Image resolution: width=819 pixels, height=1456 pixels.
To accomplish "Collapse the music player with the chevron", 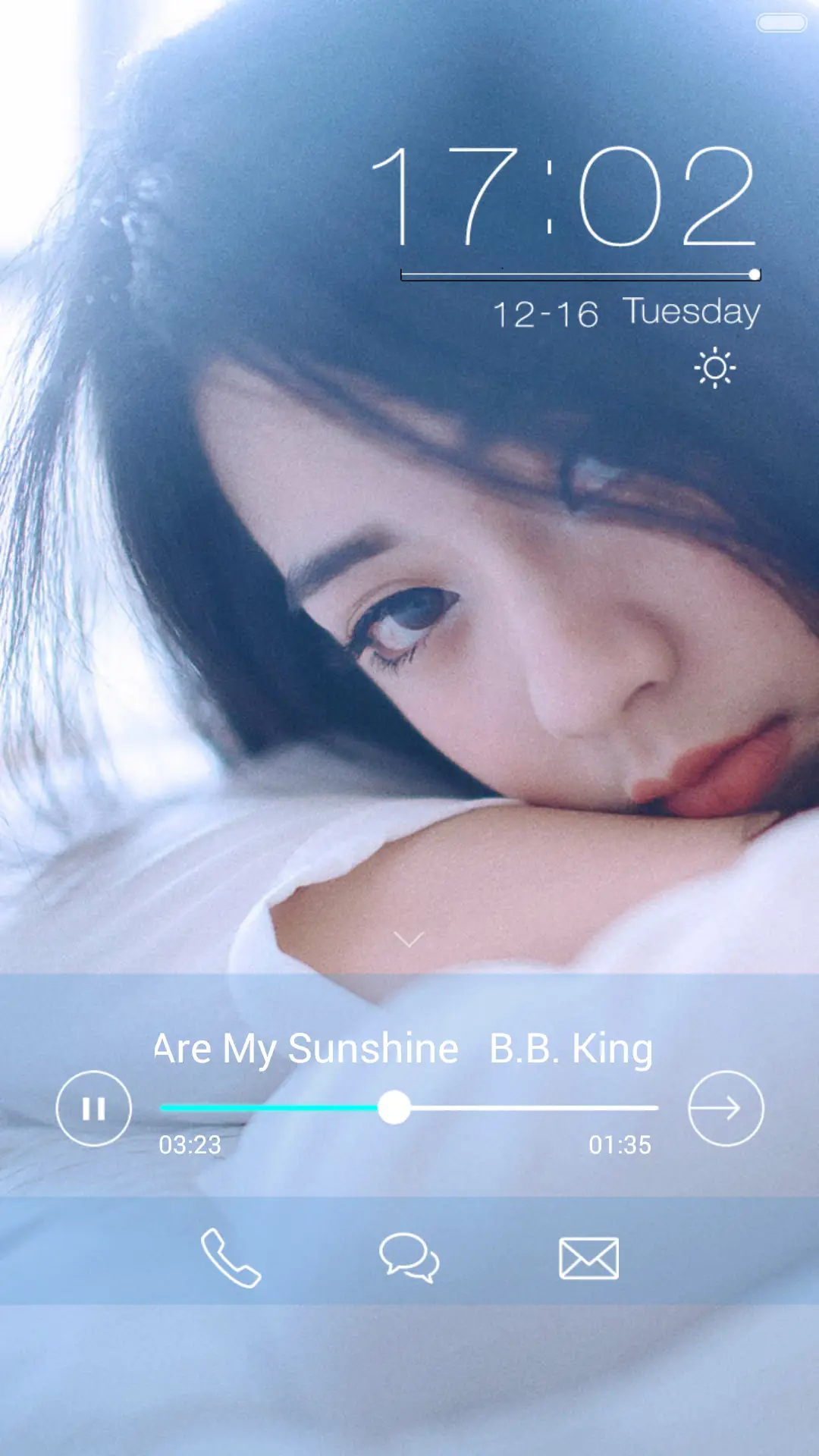I will click(x=409, y=940).
